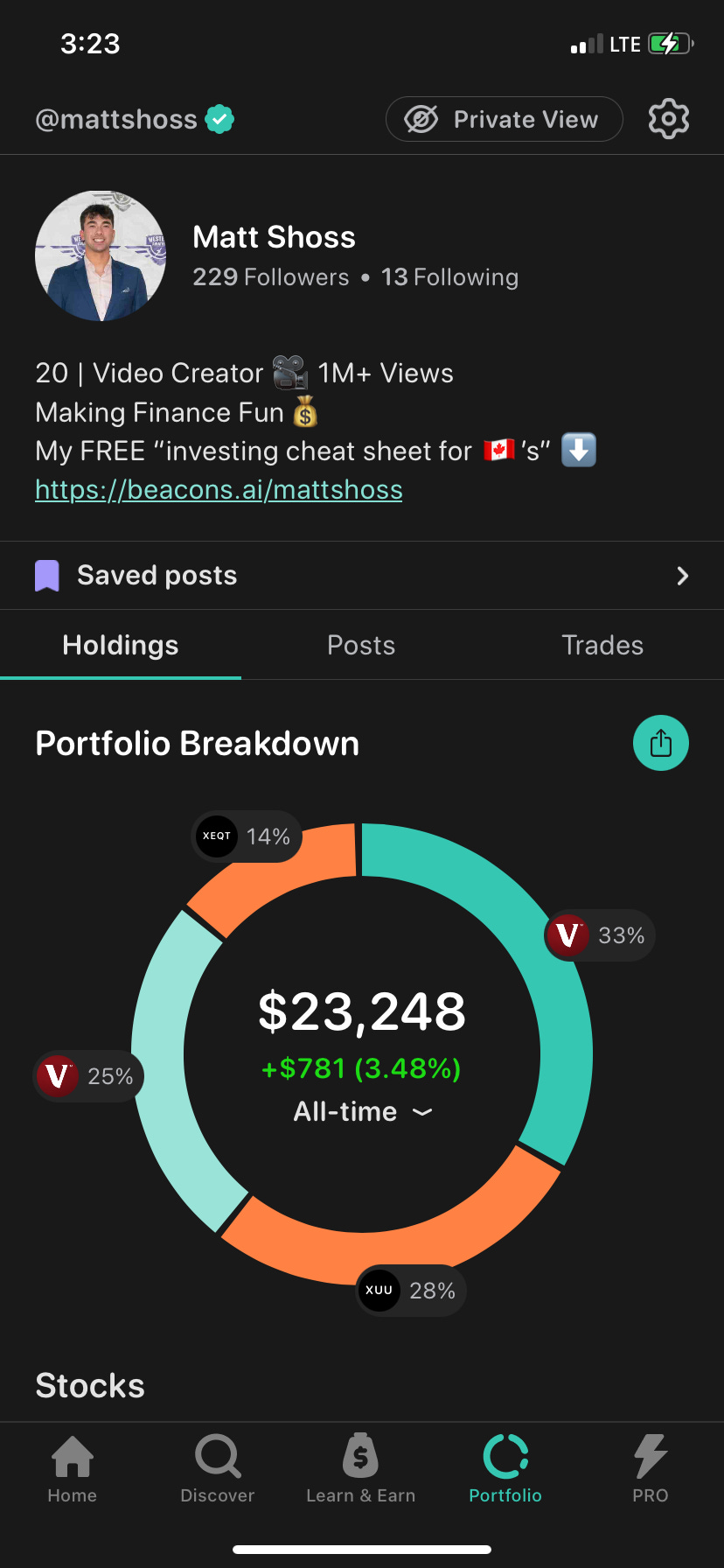Open Saved posts
This screenshot has height=1568, width=724.
tap(362, 576)
